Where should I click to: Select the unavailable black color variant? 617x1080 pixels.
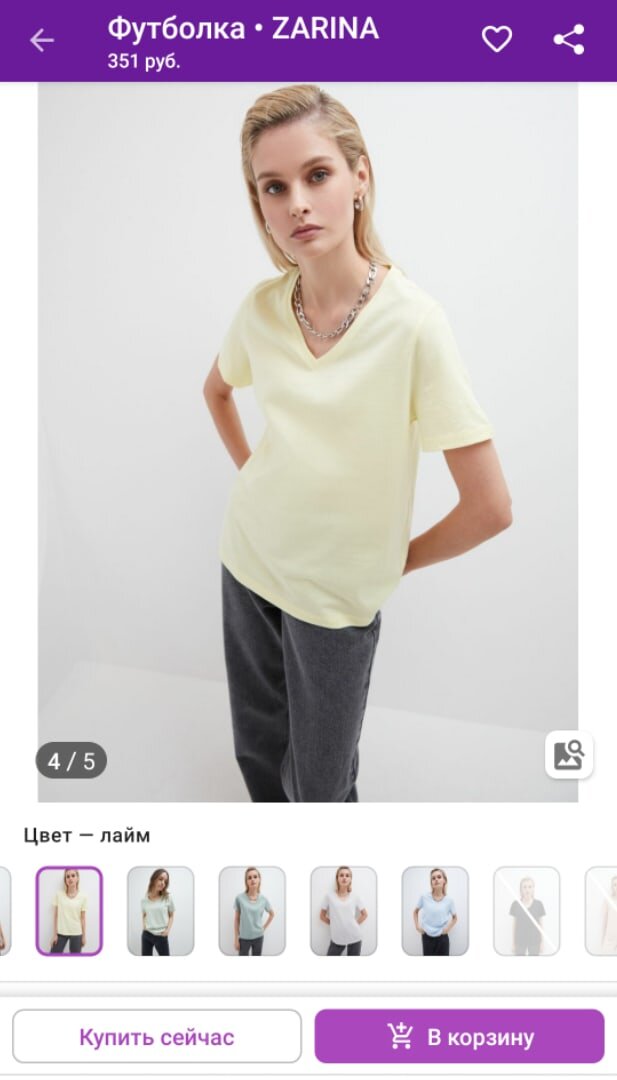526,910
